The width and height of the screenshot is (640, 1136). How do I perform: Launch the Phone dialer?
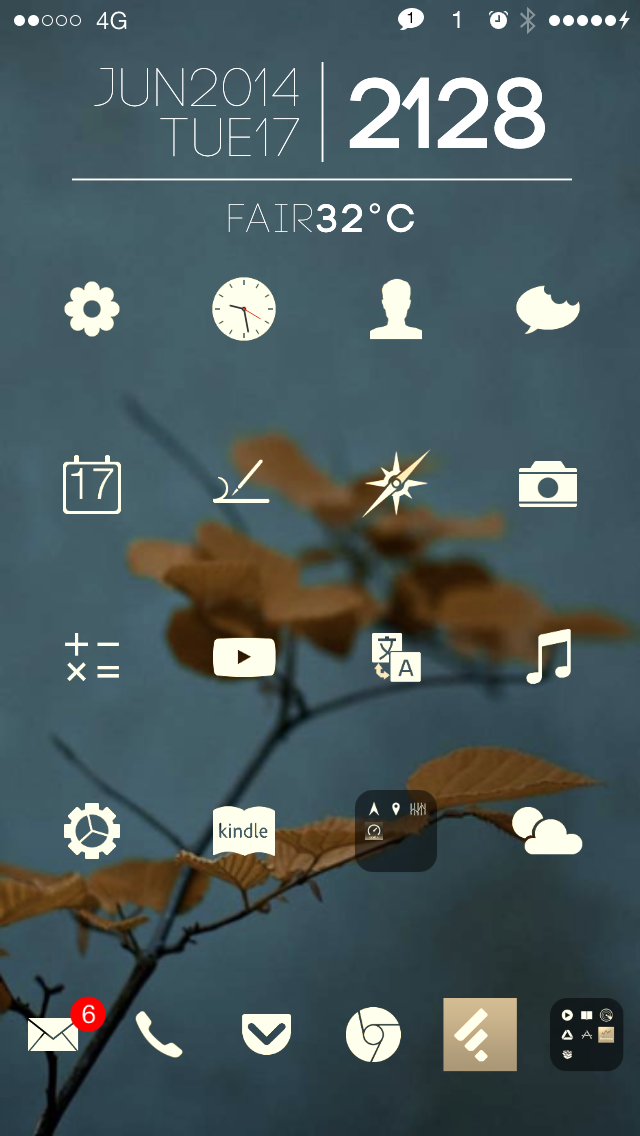click(159, 1034)
